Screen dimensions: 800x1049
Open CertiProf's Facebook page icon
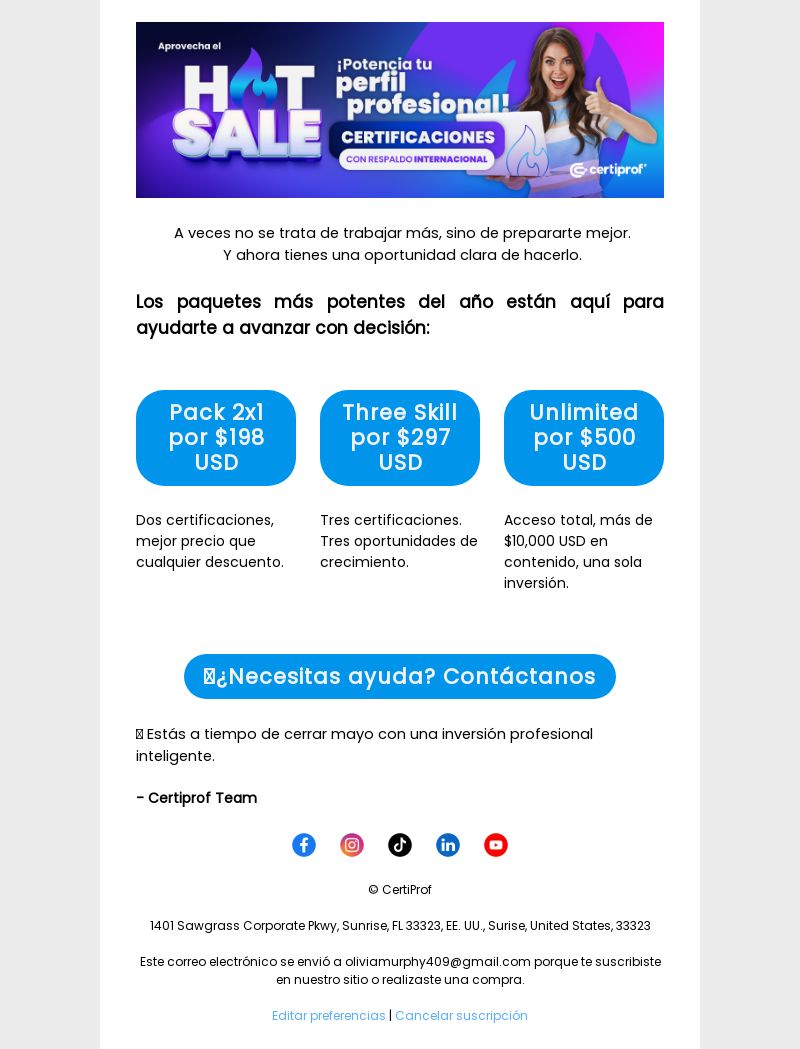(x=304, y=845)
